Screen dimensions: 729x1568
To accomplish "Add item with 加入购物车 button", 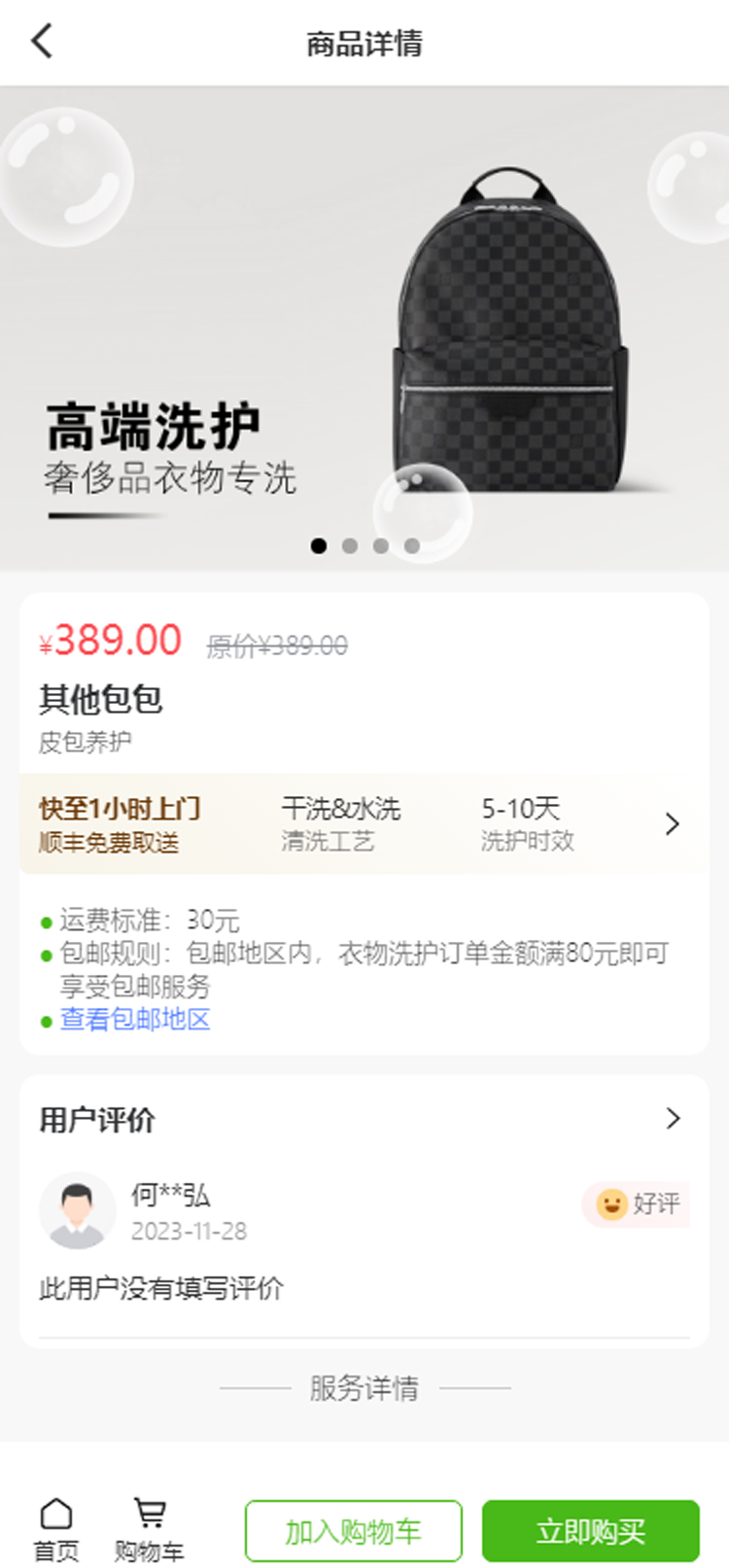I will (353, 1531).
